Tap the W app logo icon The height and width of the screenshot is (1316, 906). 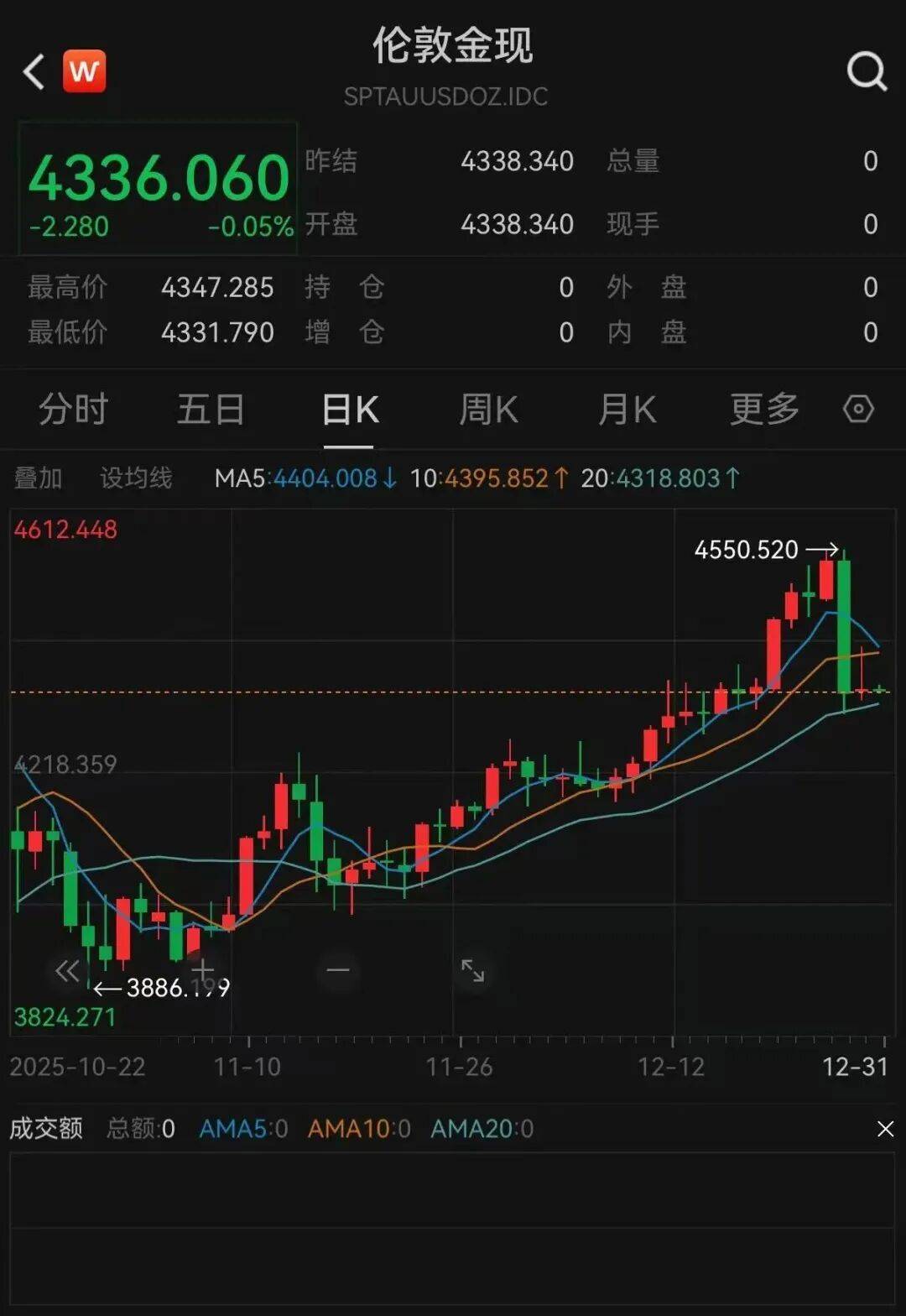[x=83, y=70]
